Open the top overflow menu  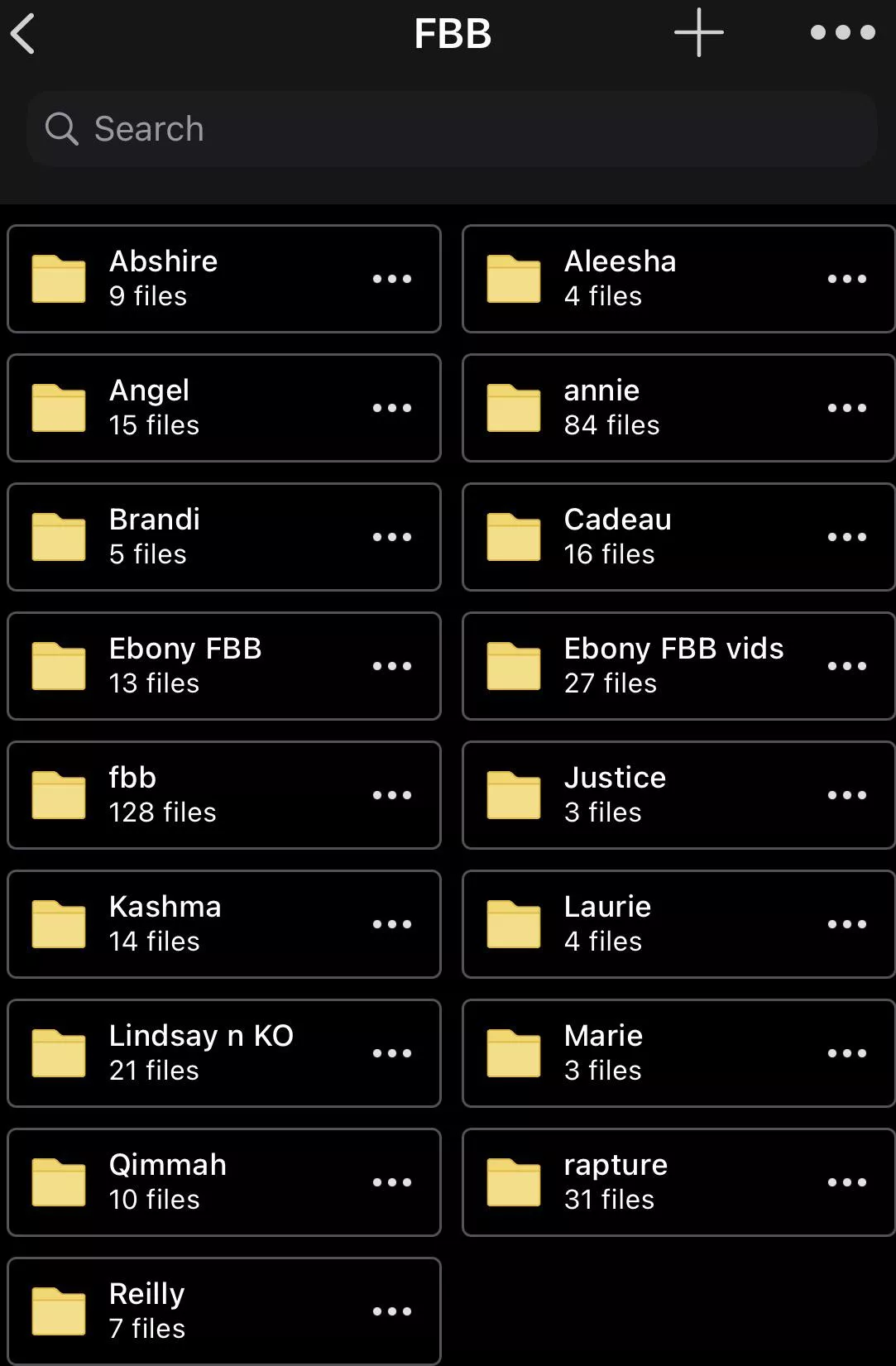842,33
